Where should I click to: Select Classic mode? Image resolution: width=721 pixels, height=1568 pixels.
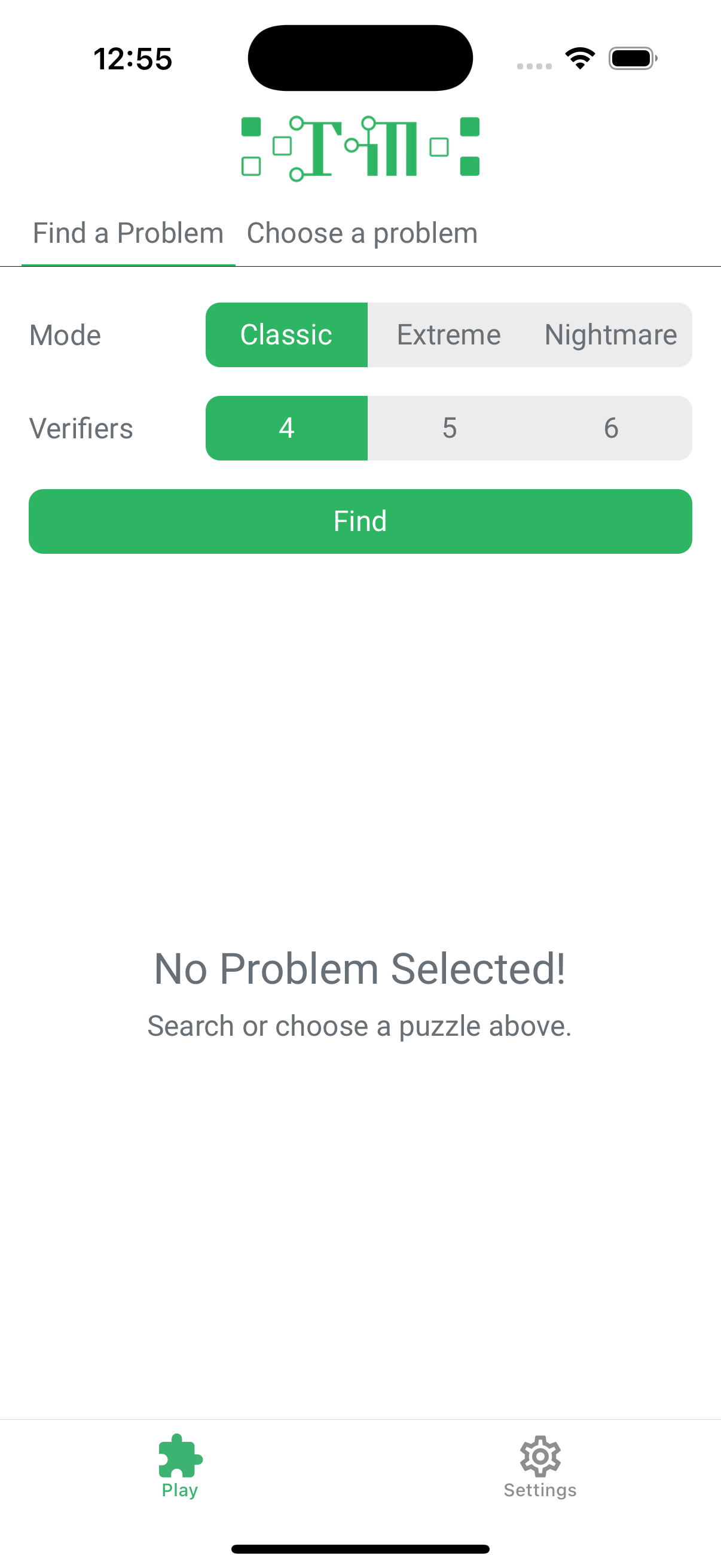tap(286, 335)
